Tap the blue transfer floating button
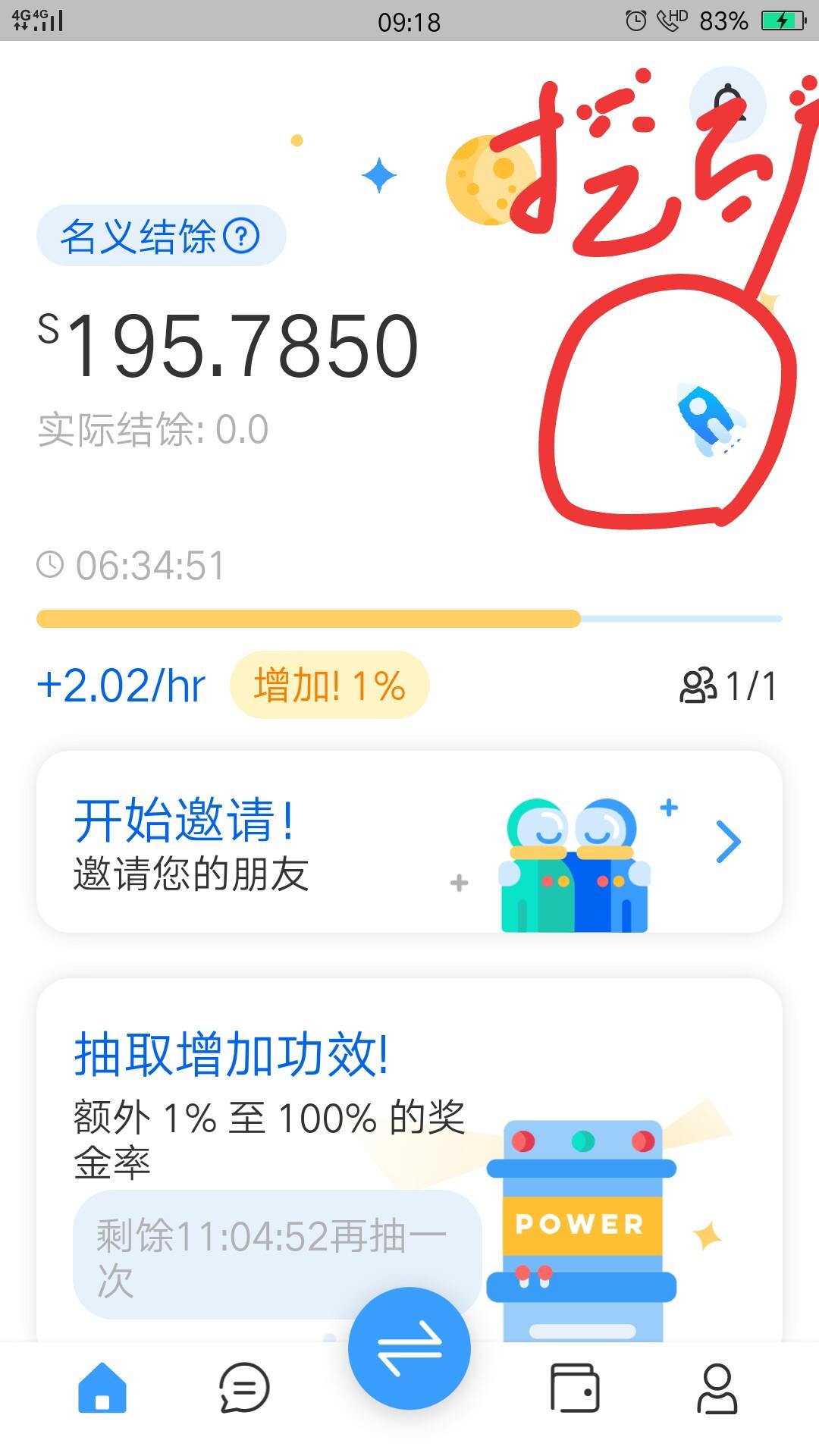The width and height of the screenshot is (819, 1456). point(409,1348)
